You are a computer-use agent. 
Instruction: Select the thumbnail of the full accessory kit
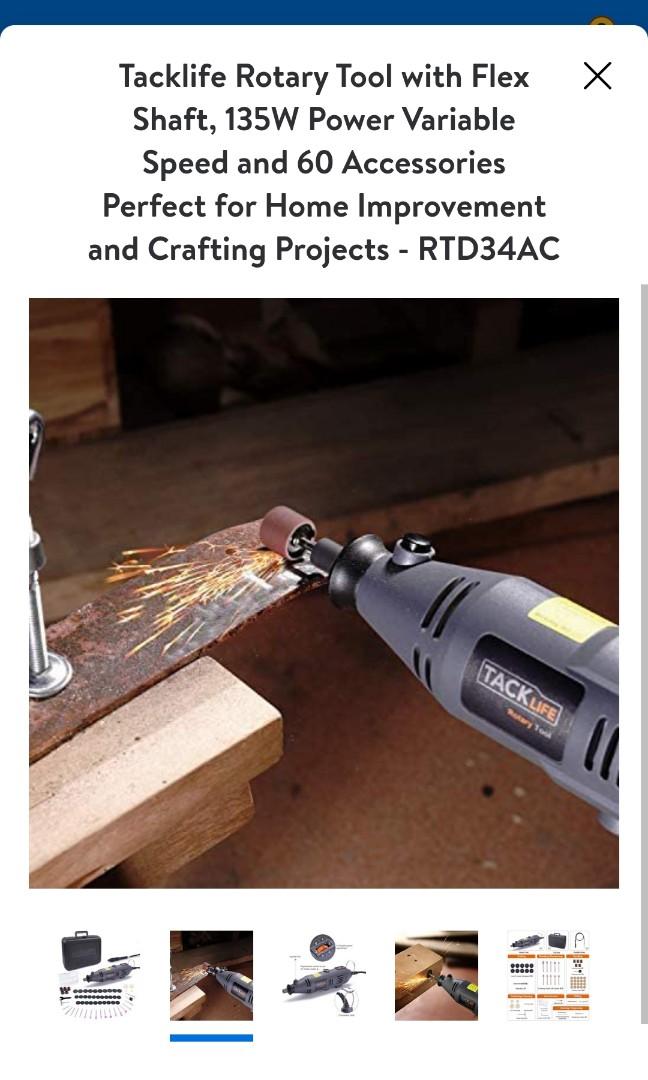[x=99, y=975]
